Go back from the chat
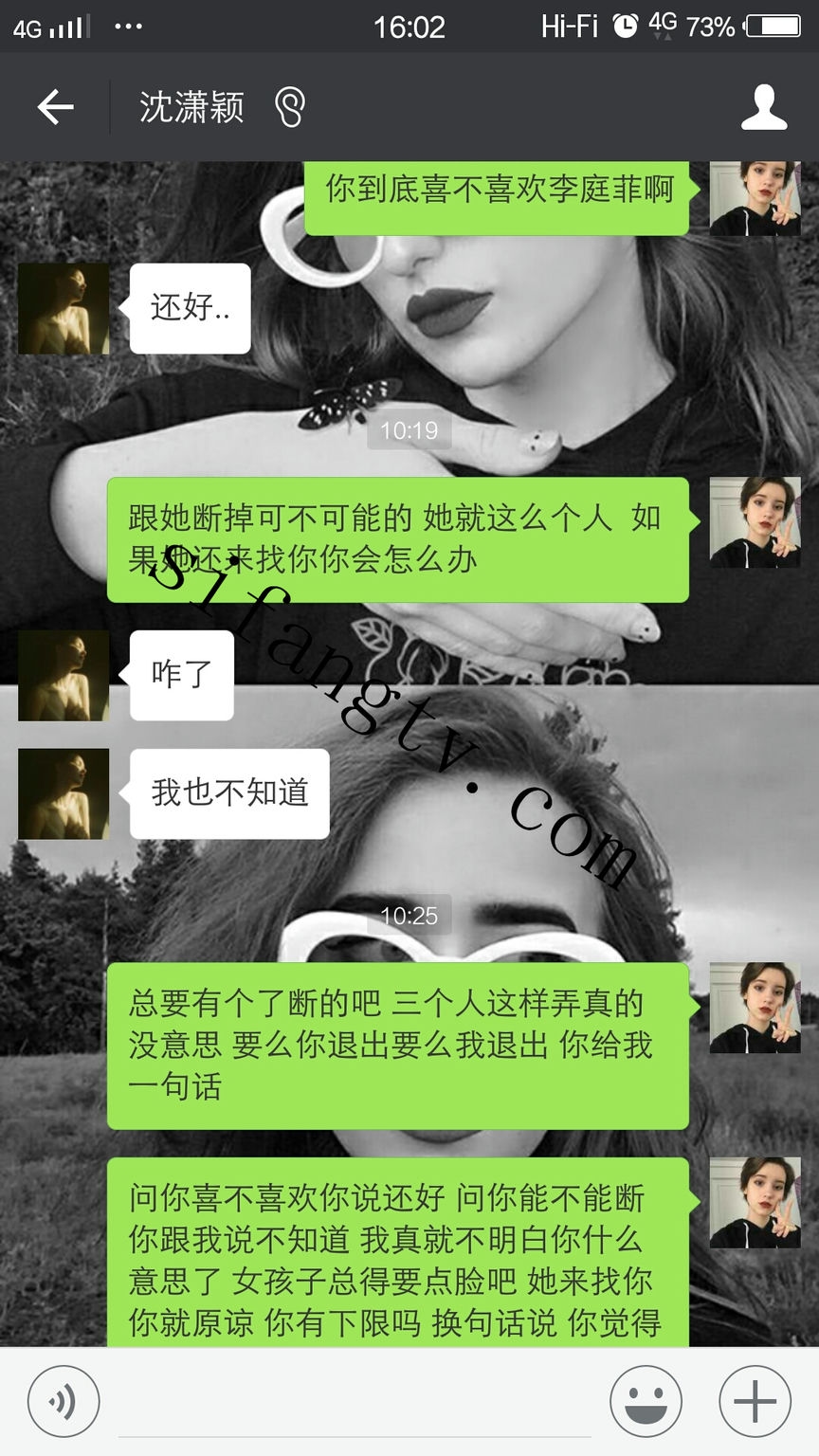Viewport: 819px width, 1456px height. 55,107
